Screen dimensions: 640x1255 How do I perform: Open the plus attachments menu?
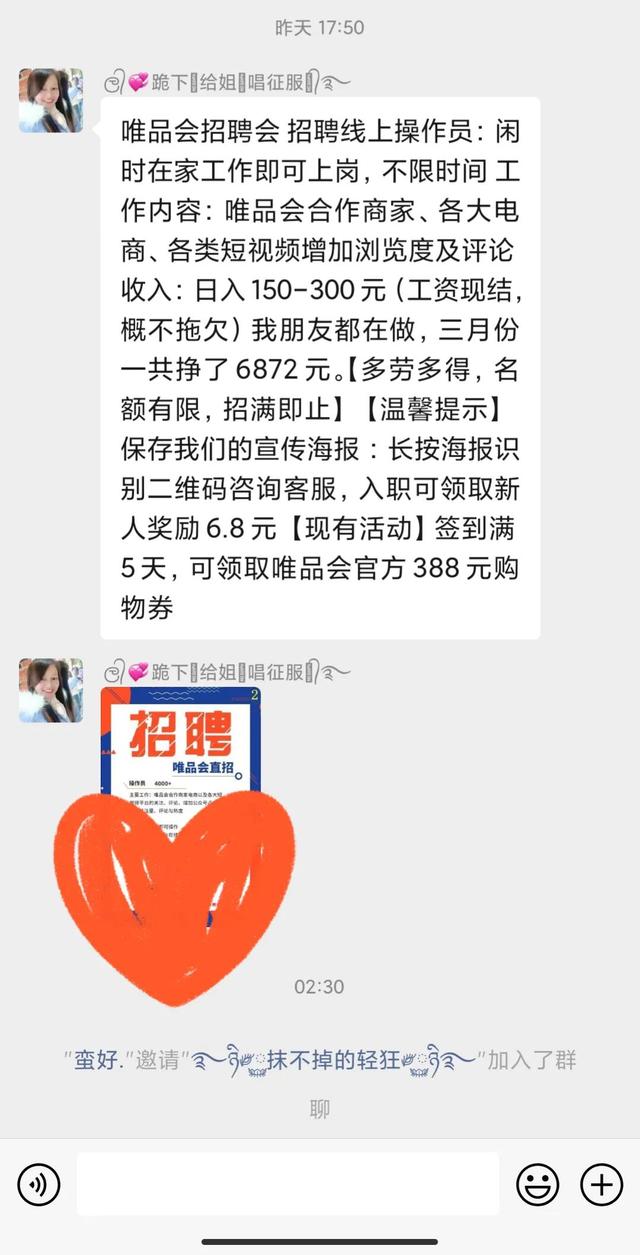click(x=602, y=1185)
